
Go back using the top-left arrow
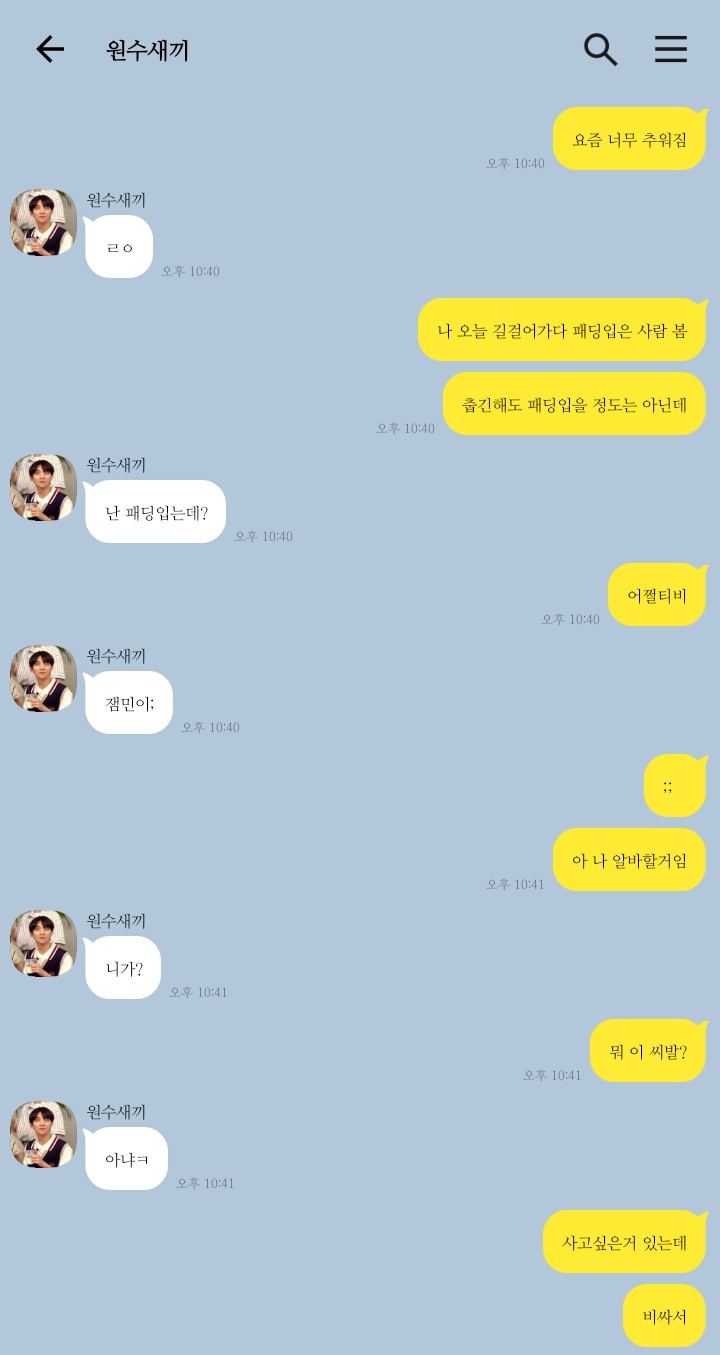pyautogui.click(x=49, y=49)
